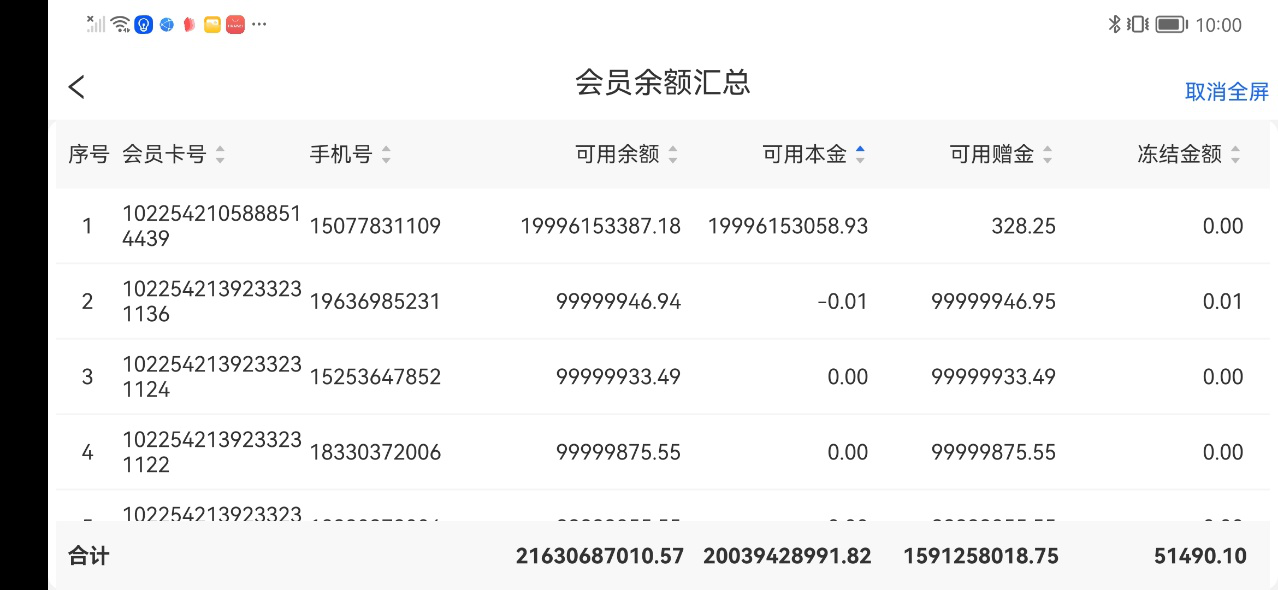The width and height of the screenshot is (1278, 590).
Task: Sort table by 可用赠金
Action: coord(1001,154)
